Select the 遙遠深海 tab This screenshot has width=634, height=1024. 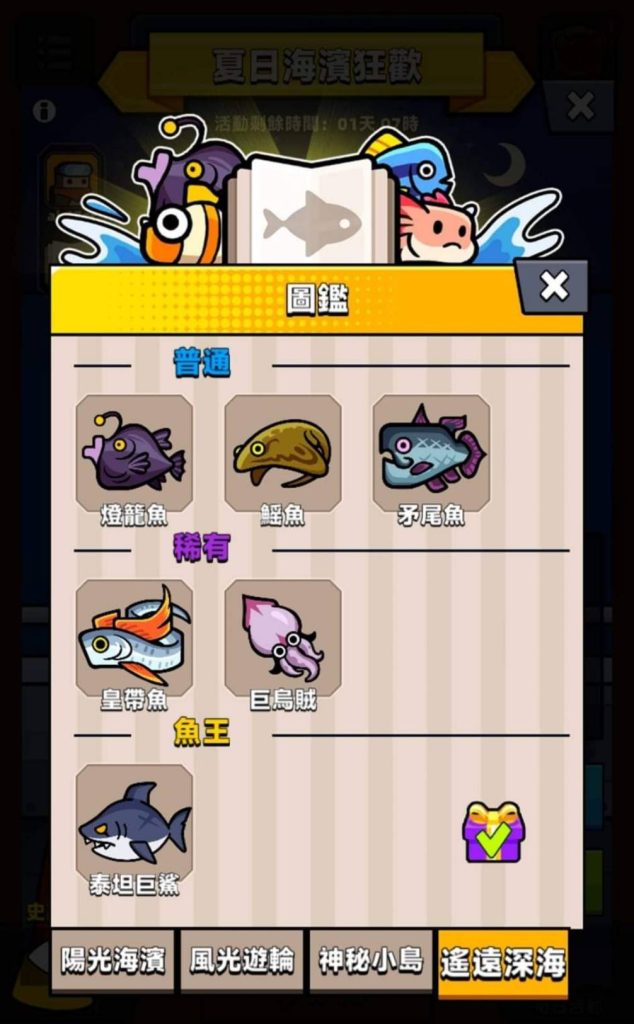click(x=502, y=963)
